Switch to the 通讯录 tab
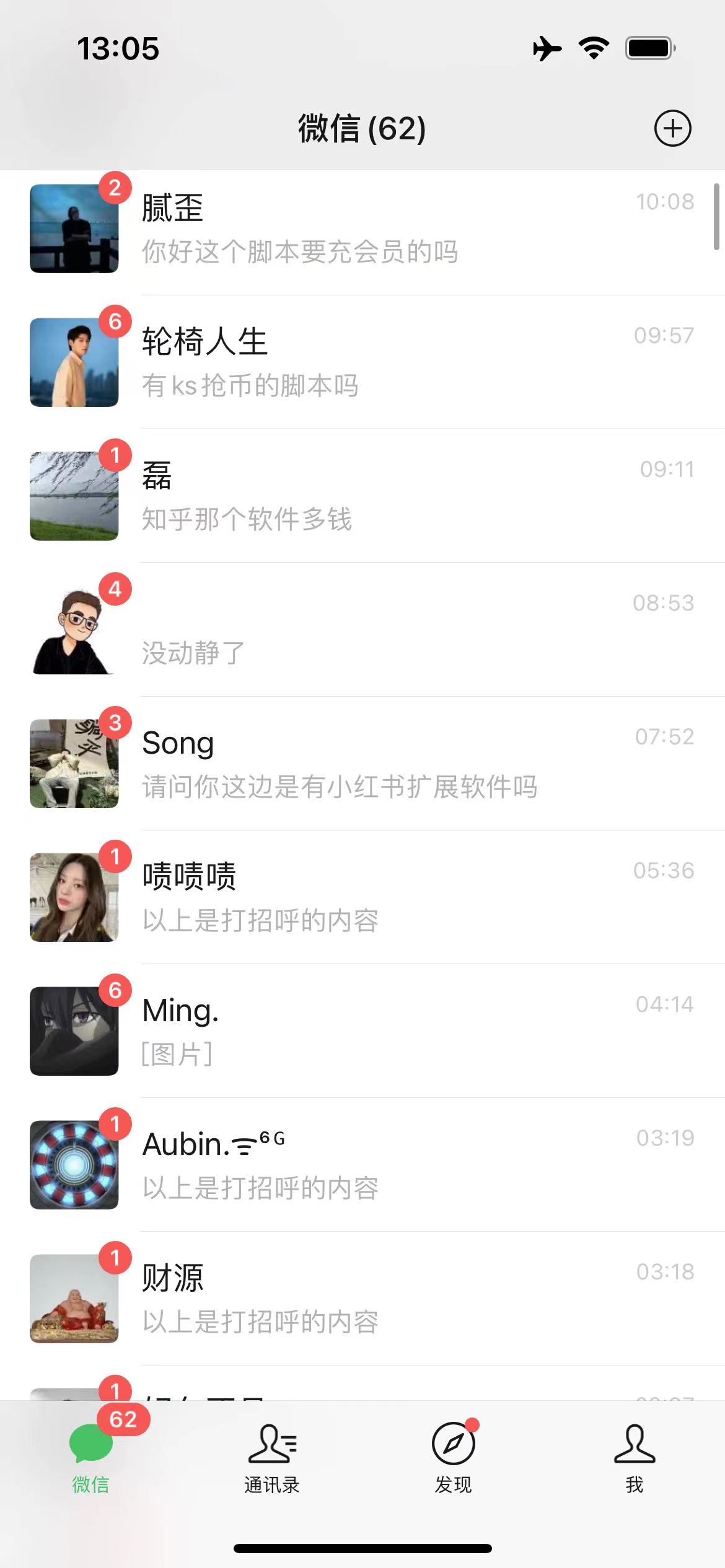The height and width of the screenshot is (1568, 725). click(272, 1457)
